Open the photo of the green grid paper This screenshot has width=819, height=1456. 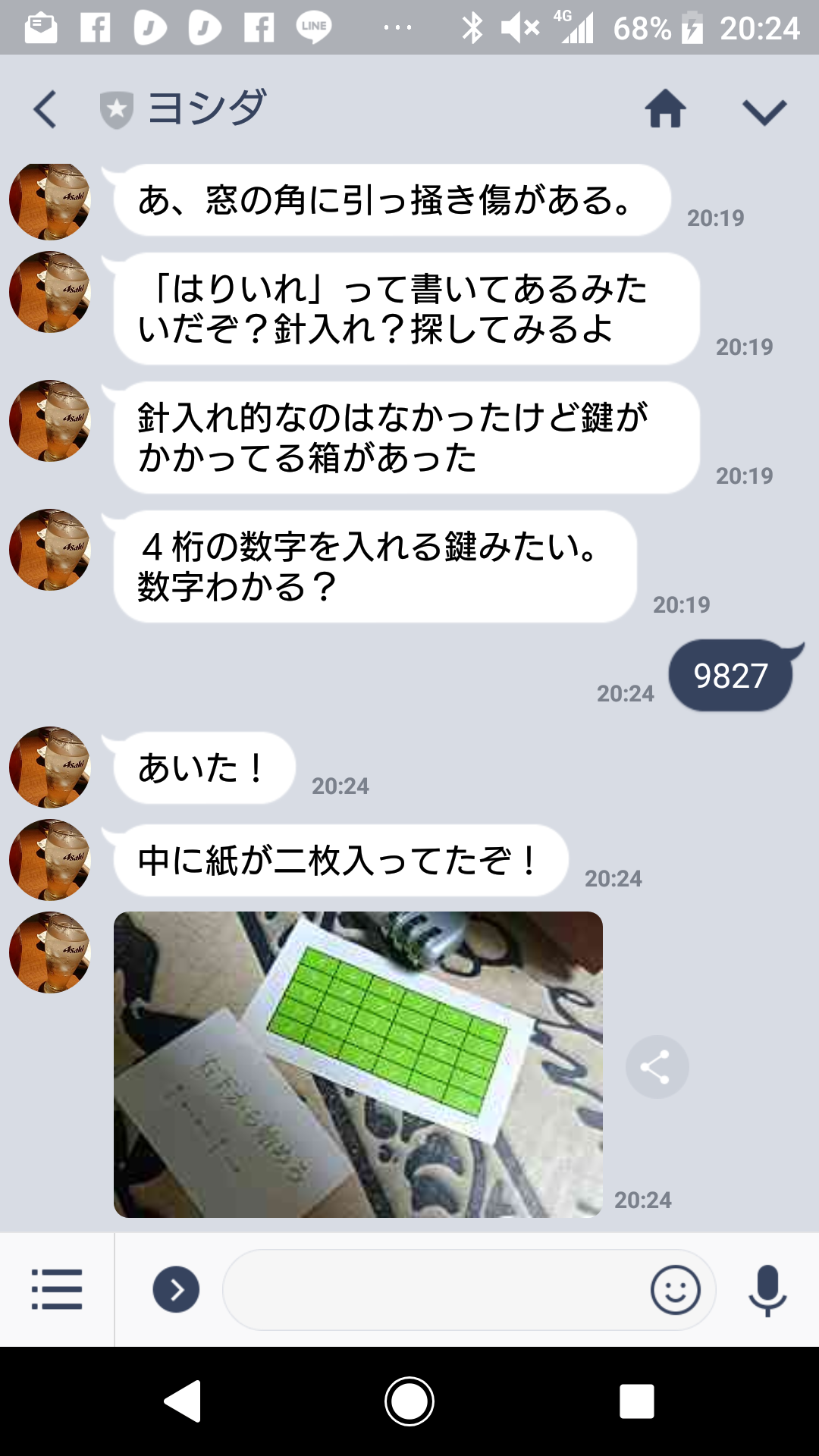pos(358,1064)
